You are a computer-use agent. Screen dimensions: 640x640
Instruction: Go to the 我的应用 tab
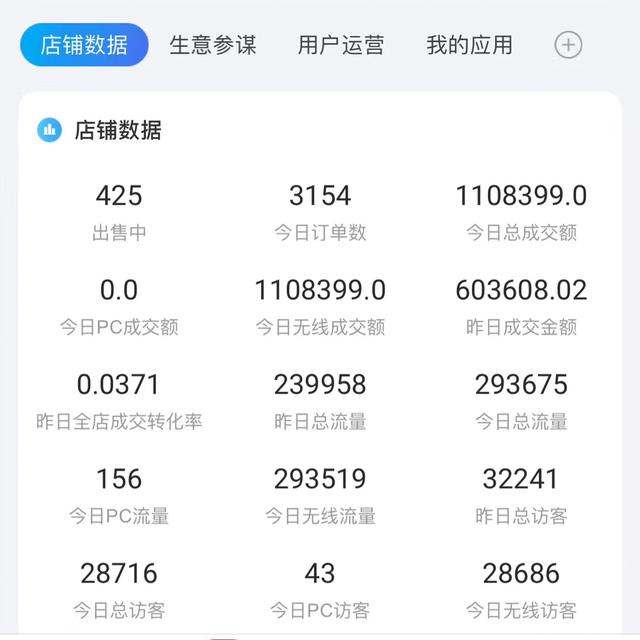(x=469, y=45)
